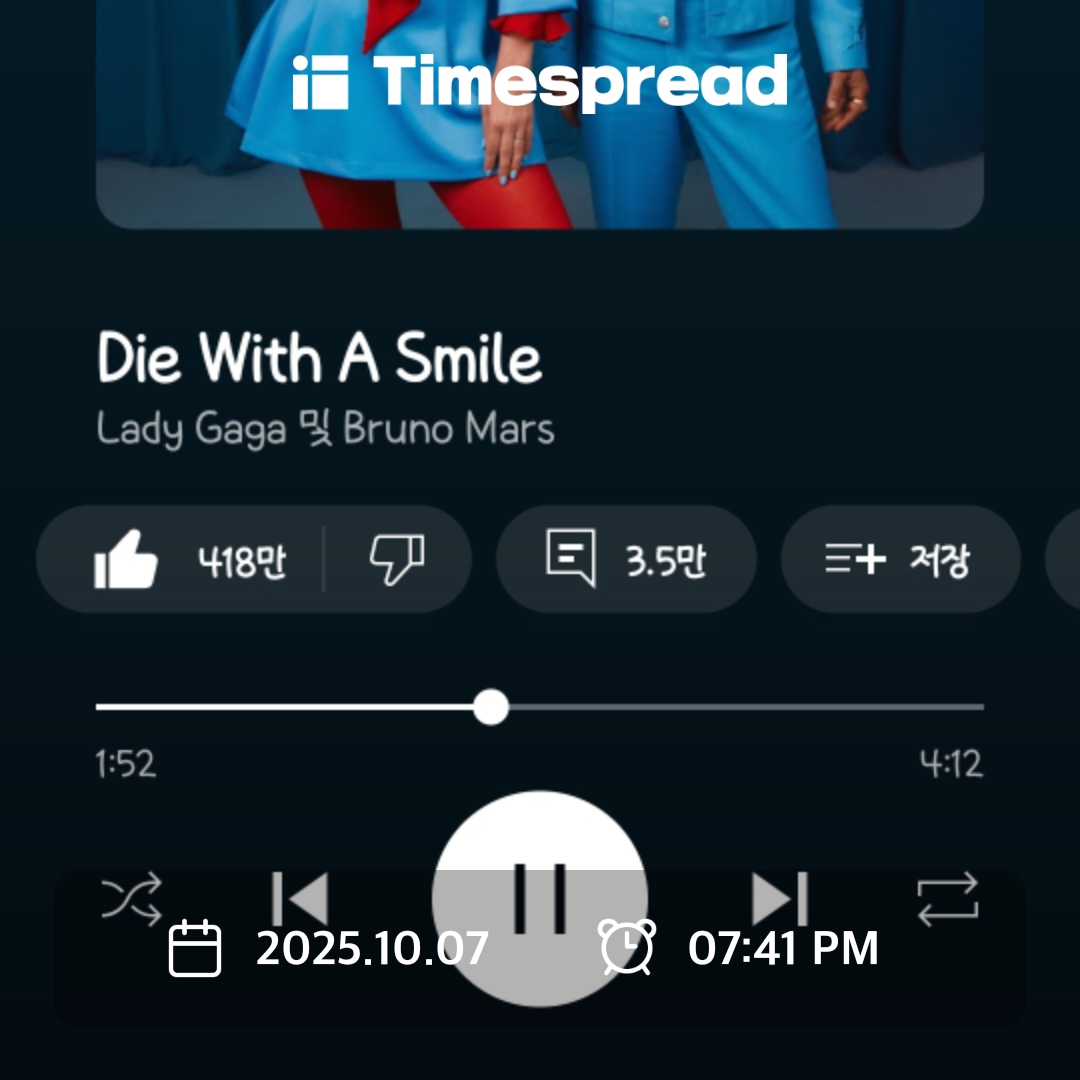
Task: Pause the current song
Action: [x=540, y=898]
